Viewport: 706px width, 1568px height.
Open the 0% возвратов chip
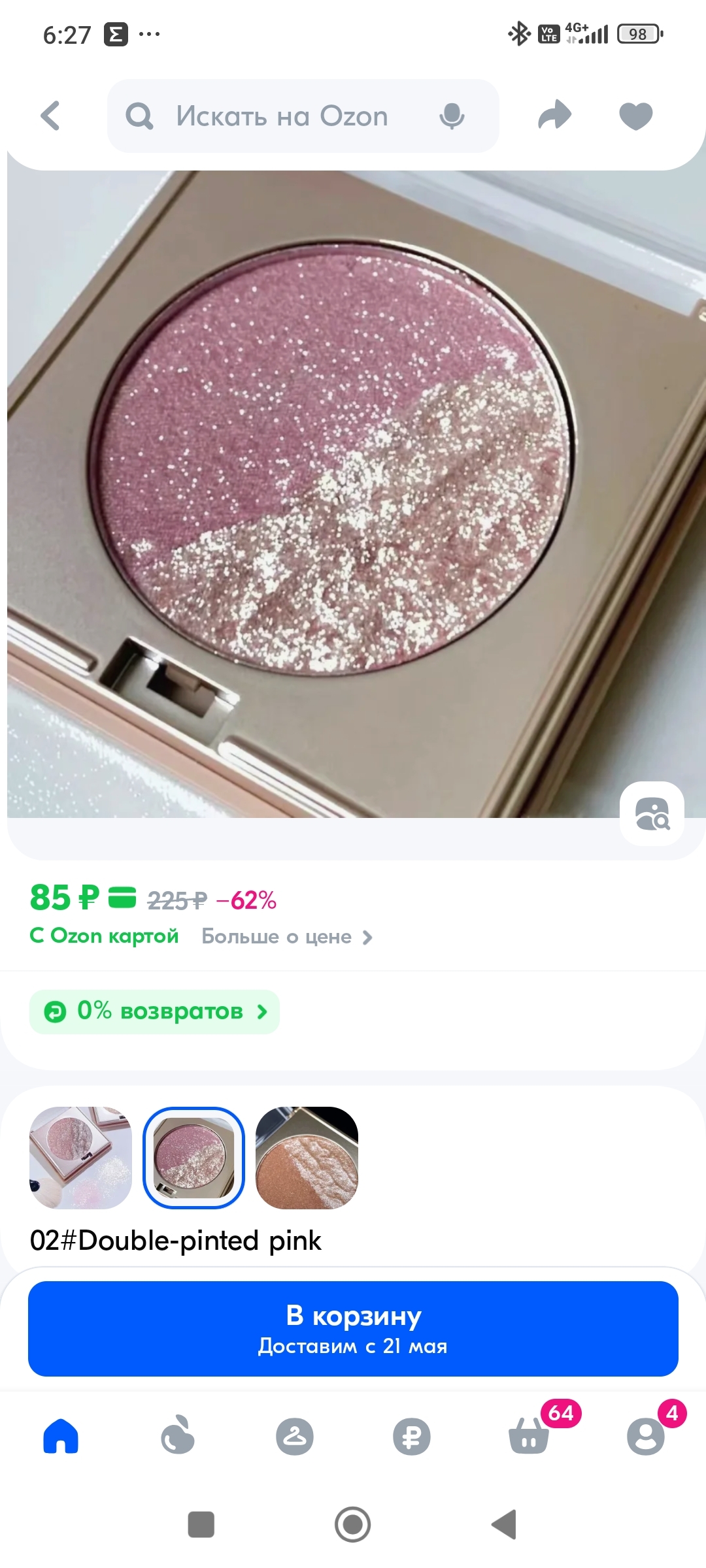(154, 1011)
